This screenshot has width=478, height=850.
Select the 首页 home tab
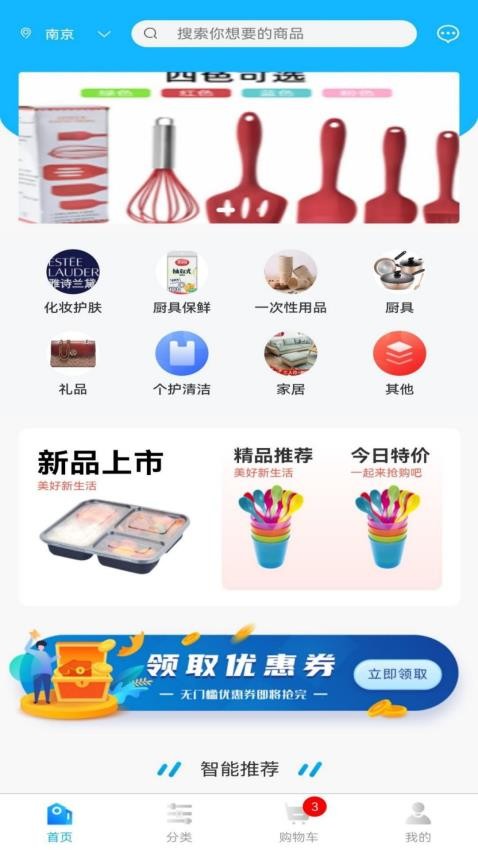pos(59,822)
